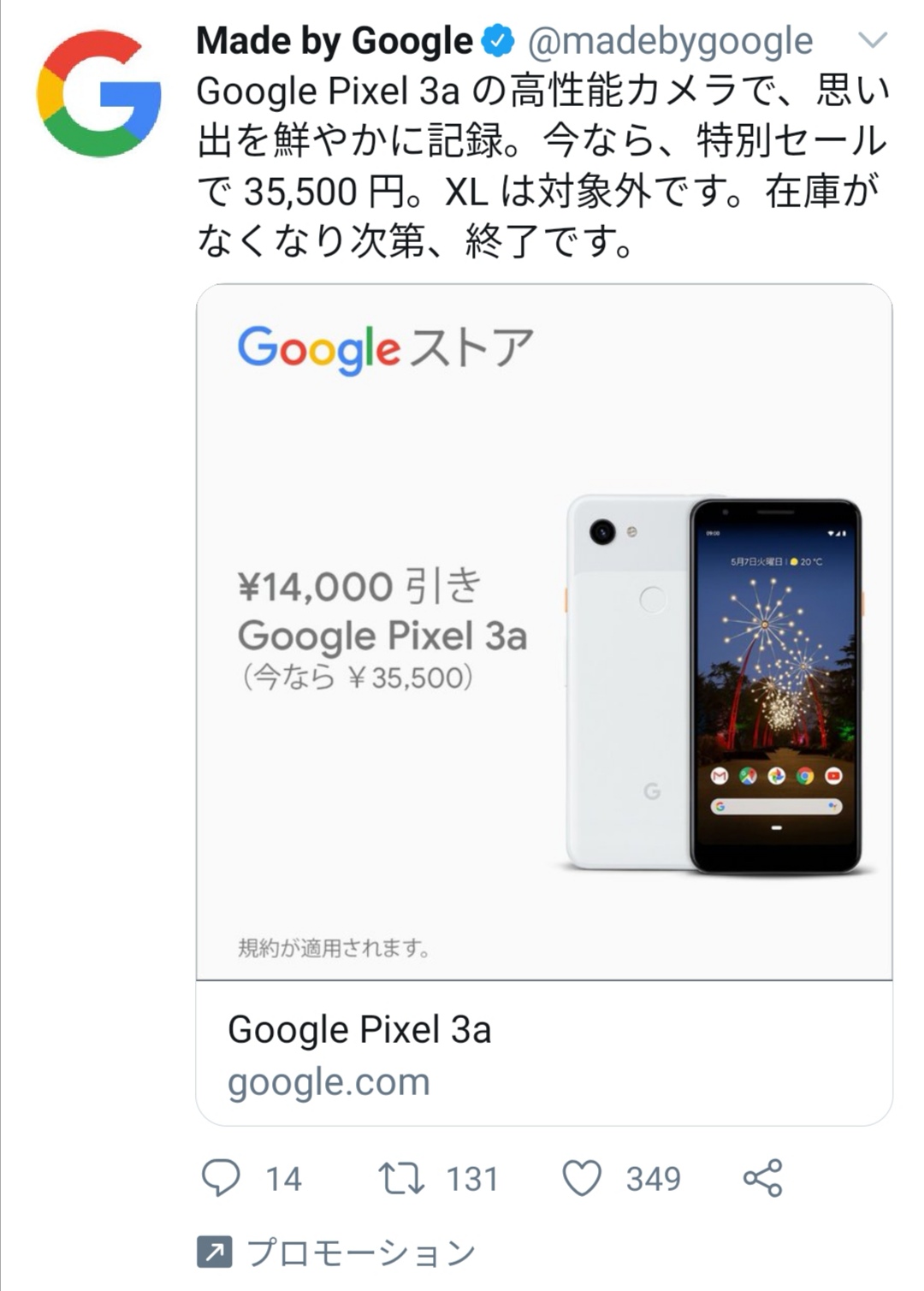Retweet the Pixel 3a promotion

click(401, 1178)
